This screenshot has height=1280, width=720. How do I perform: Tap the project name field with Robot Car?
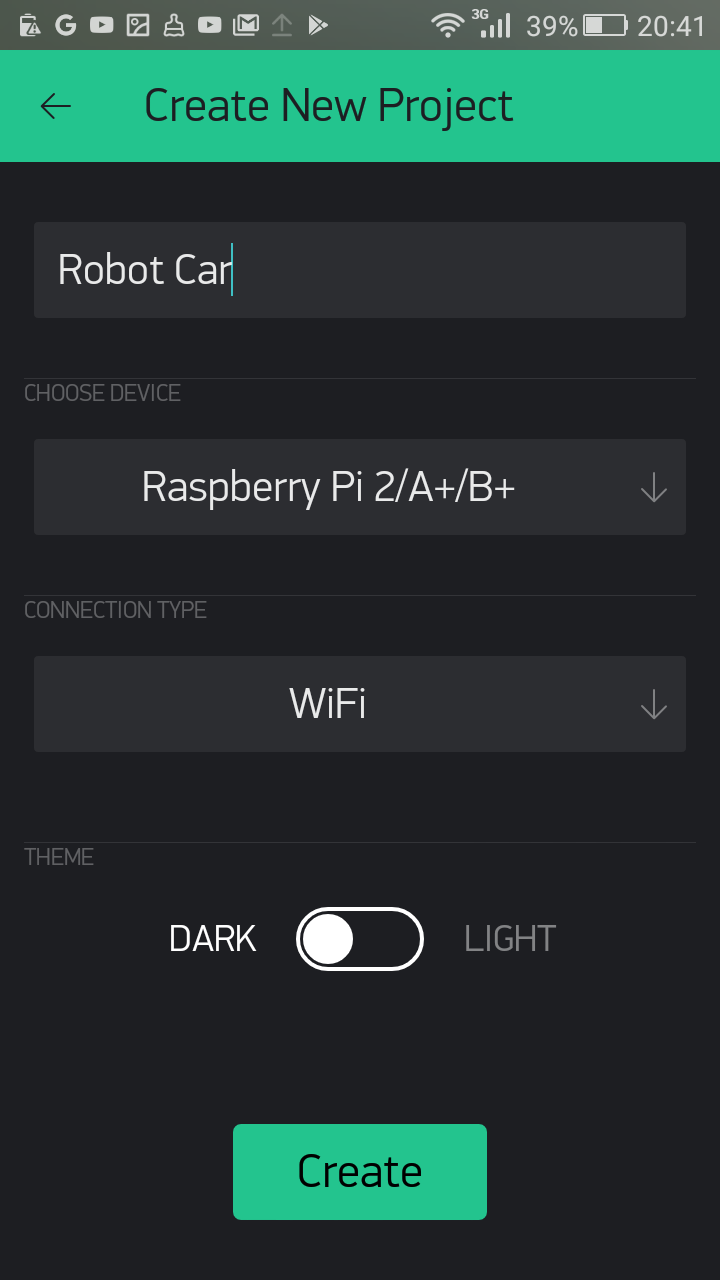click(360, 270)
